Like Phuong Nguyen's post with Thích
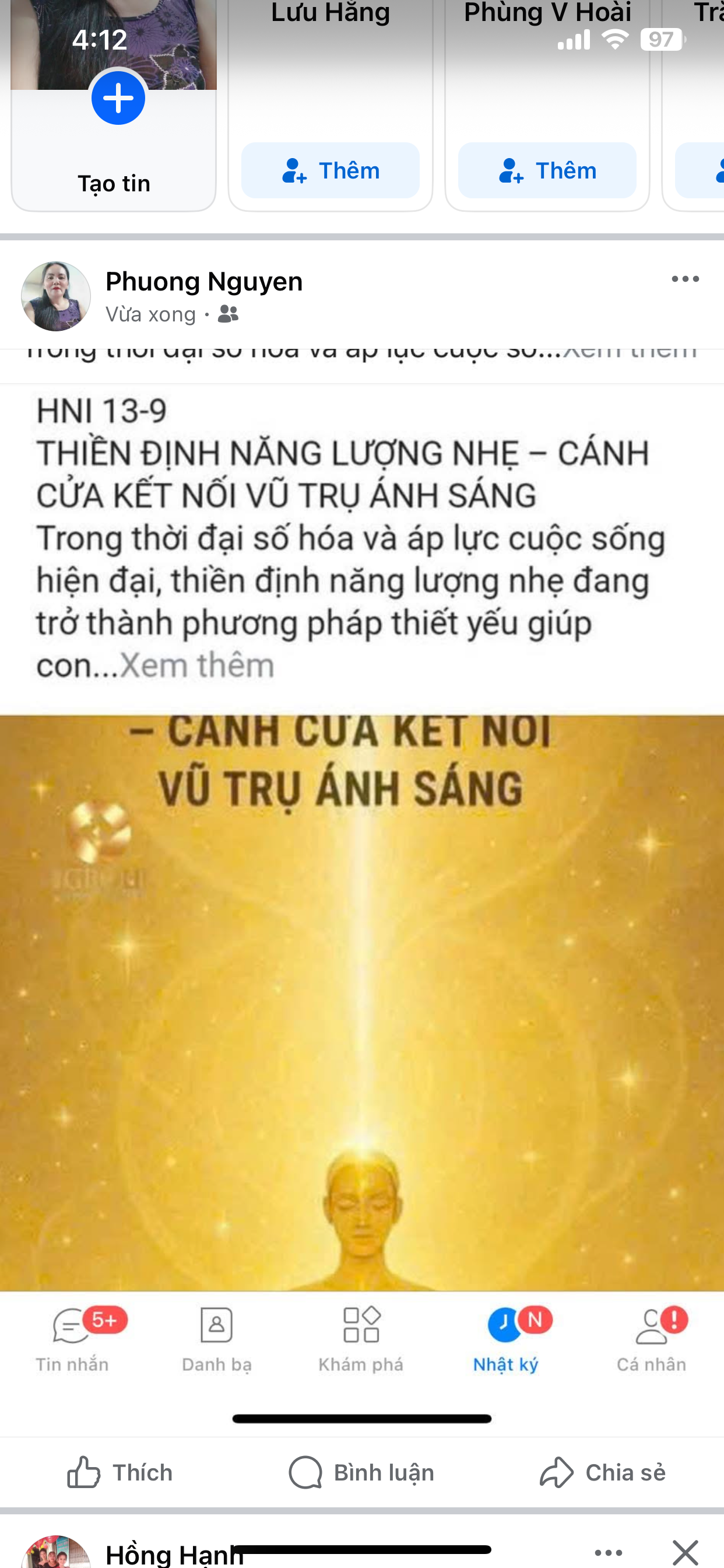This screenshot has height=1568, width=724. tap(120, 1472)
